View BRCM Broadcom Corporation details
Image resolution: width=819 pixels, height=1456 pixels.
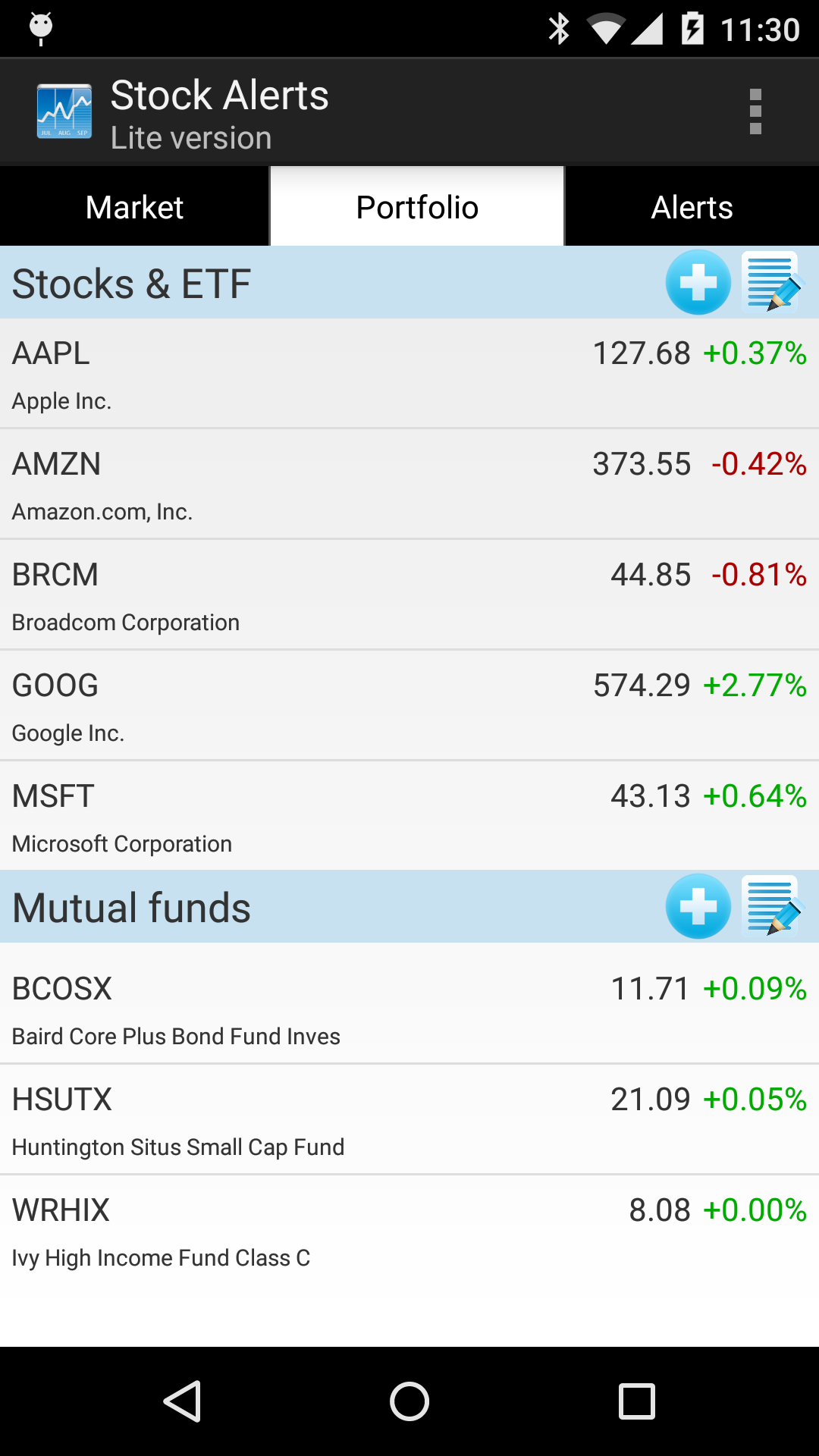[409, 595]
